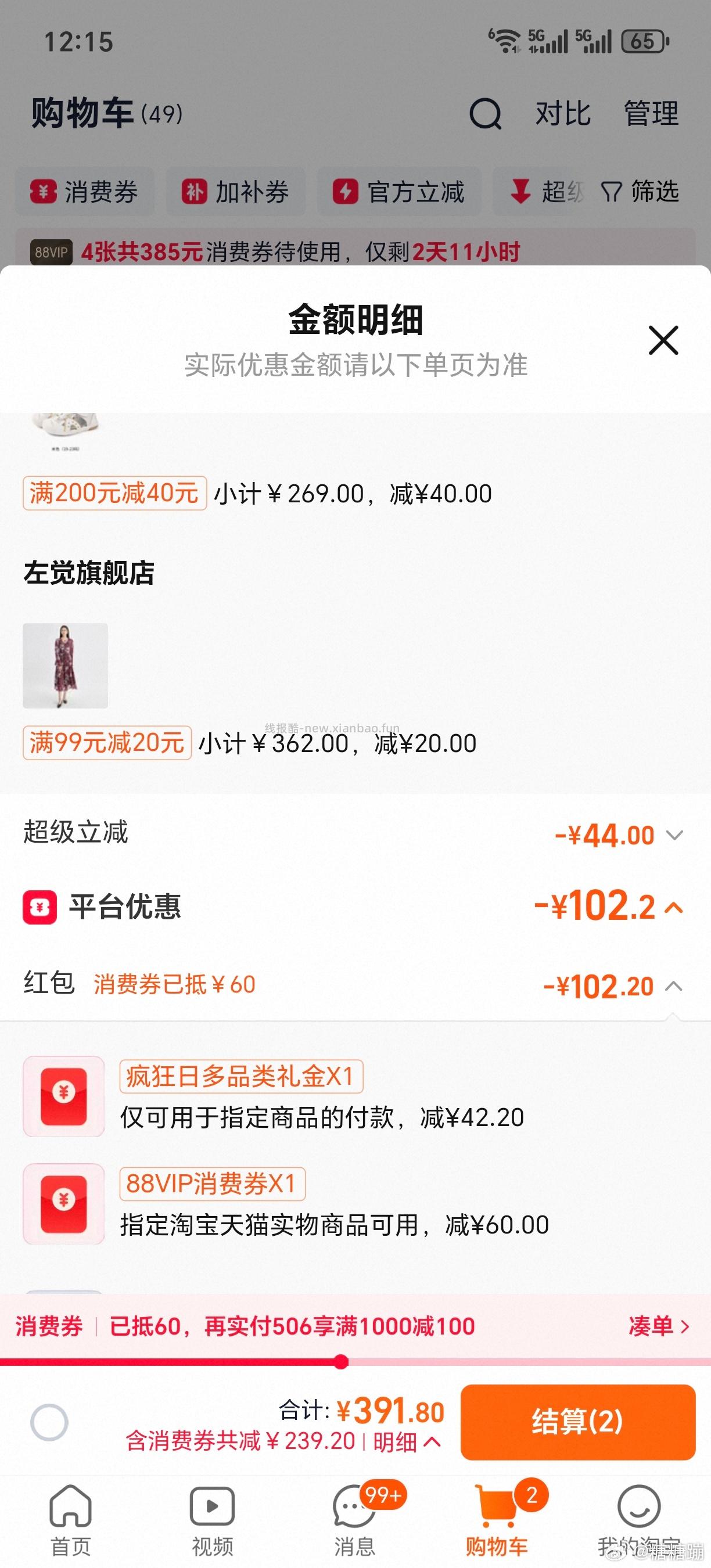Open the search icon in the cart header
711x1568 pixels.
(485, 113)
